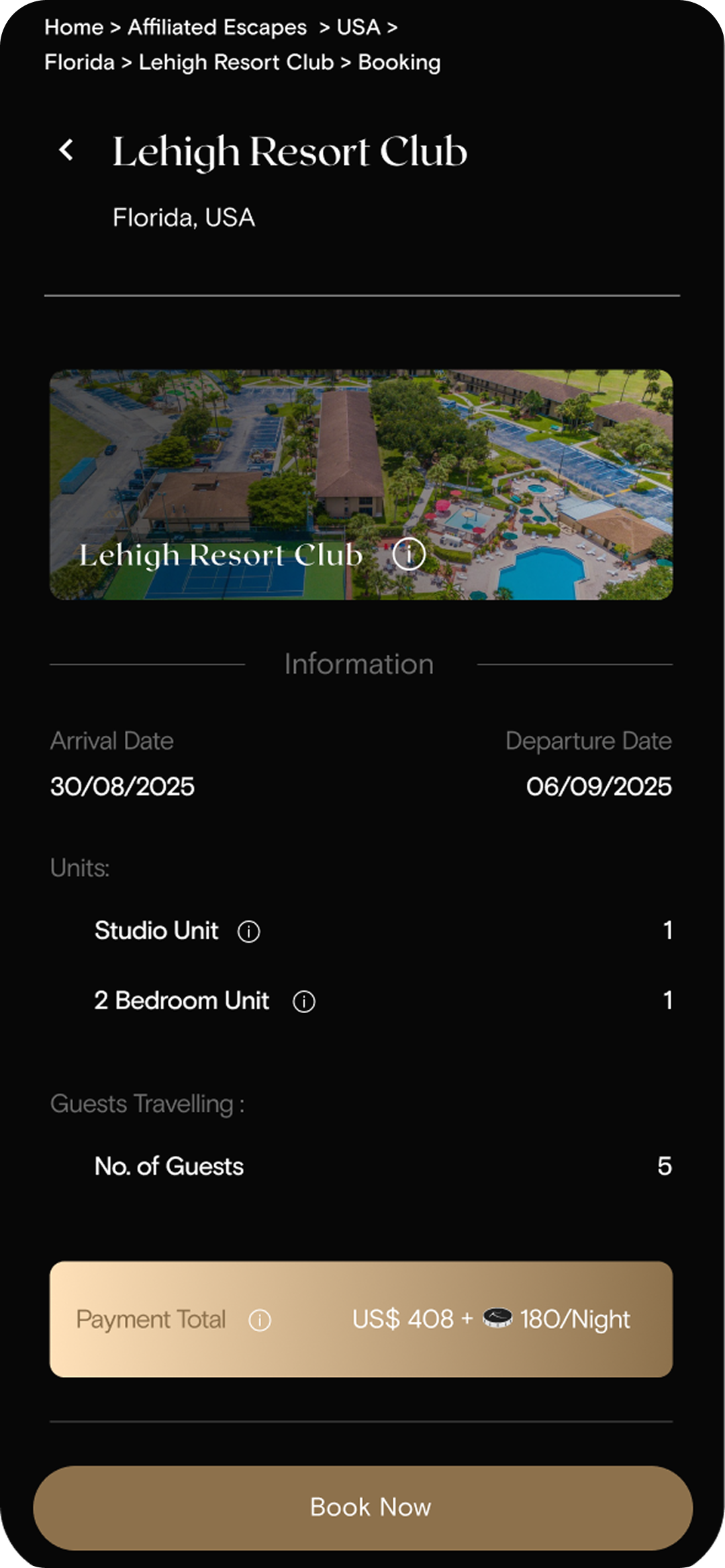Tap the Book Now button
This screenshot has height=1568, width=725.
362,1507
